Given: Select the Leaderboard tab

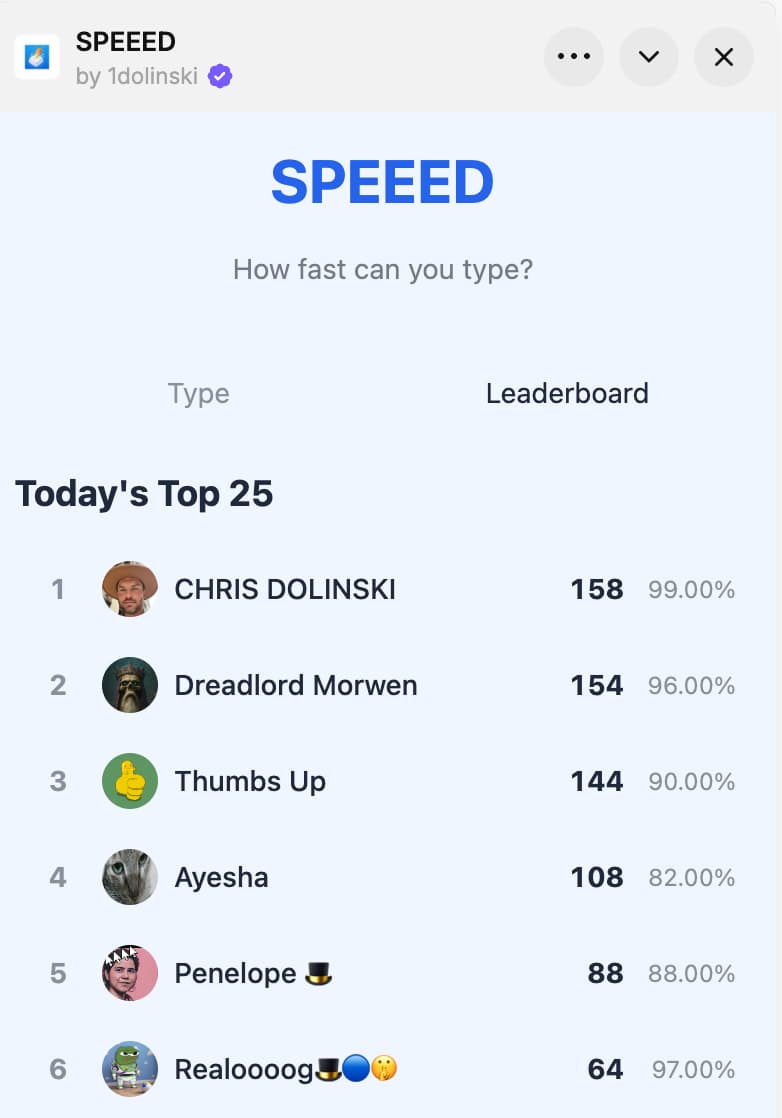Looking at the screenshot, I should [566, 393].
